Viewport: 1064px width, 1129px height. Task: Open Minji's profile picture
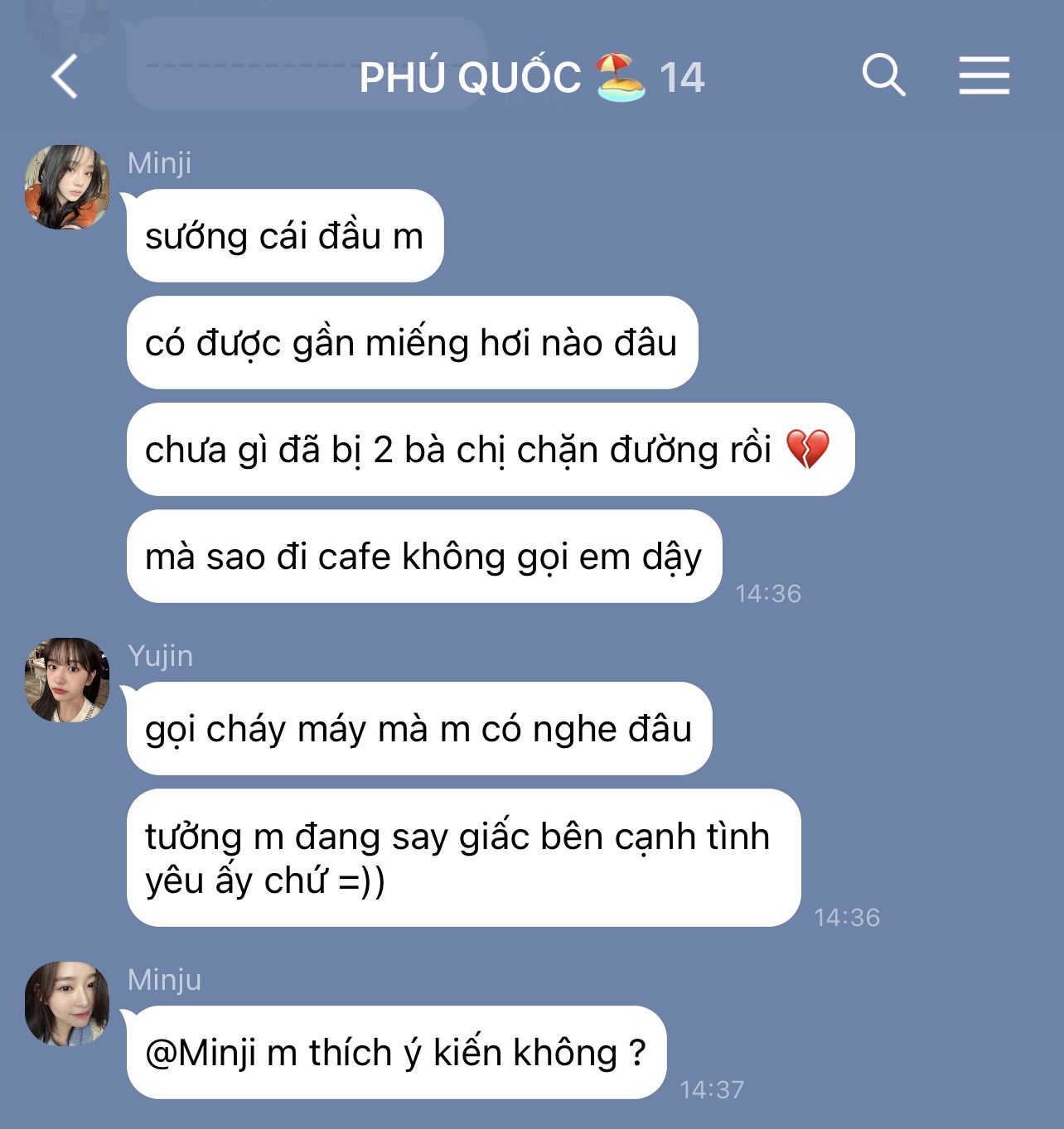point(67,187)
